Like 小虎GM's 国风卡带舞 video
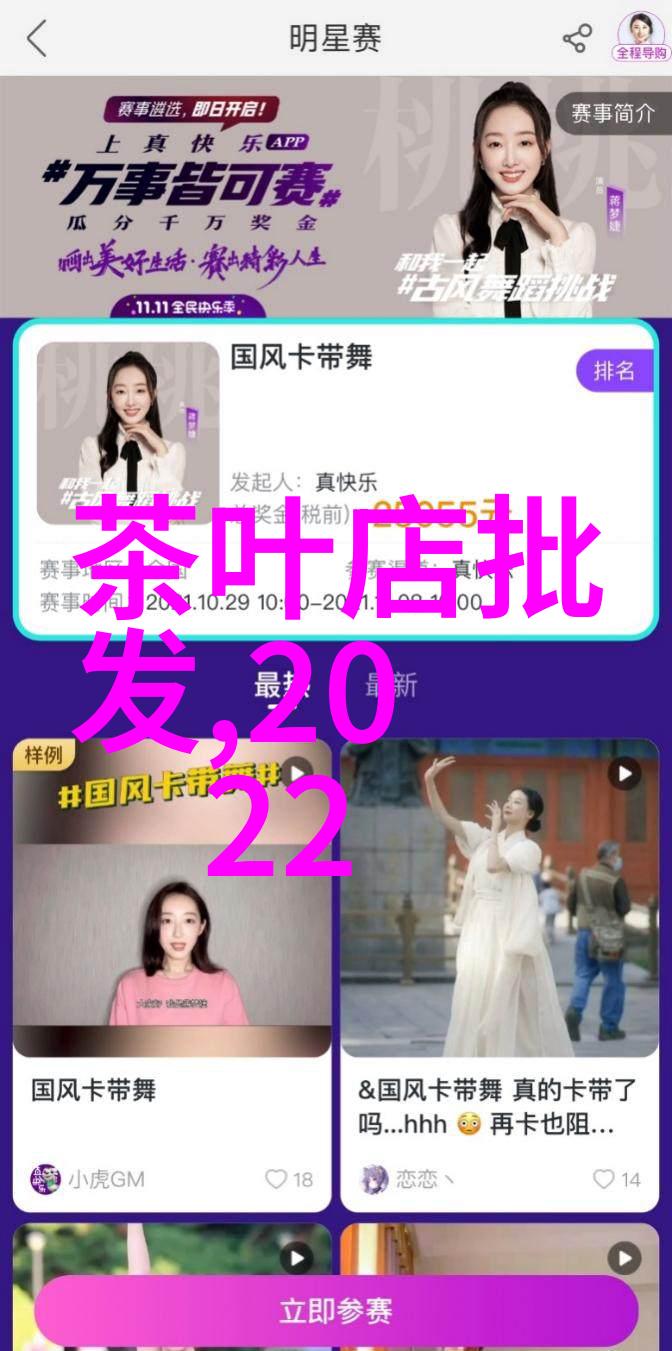This screenshot has height=1351, width=672. (x=289, y=1179)
